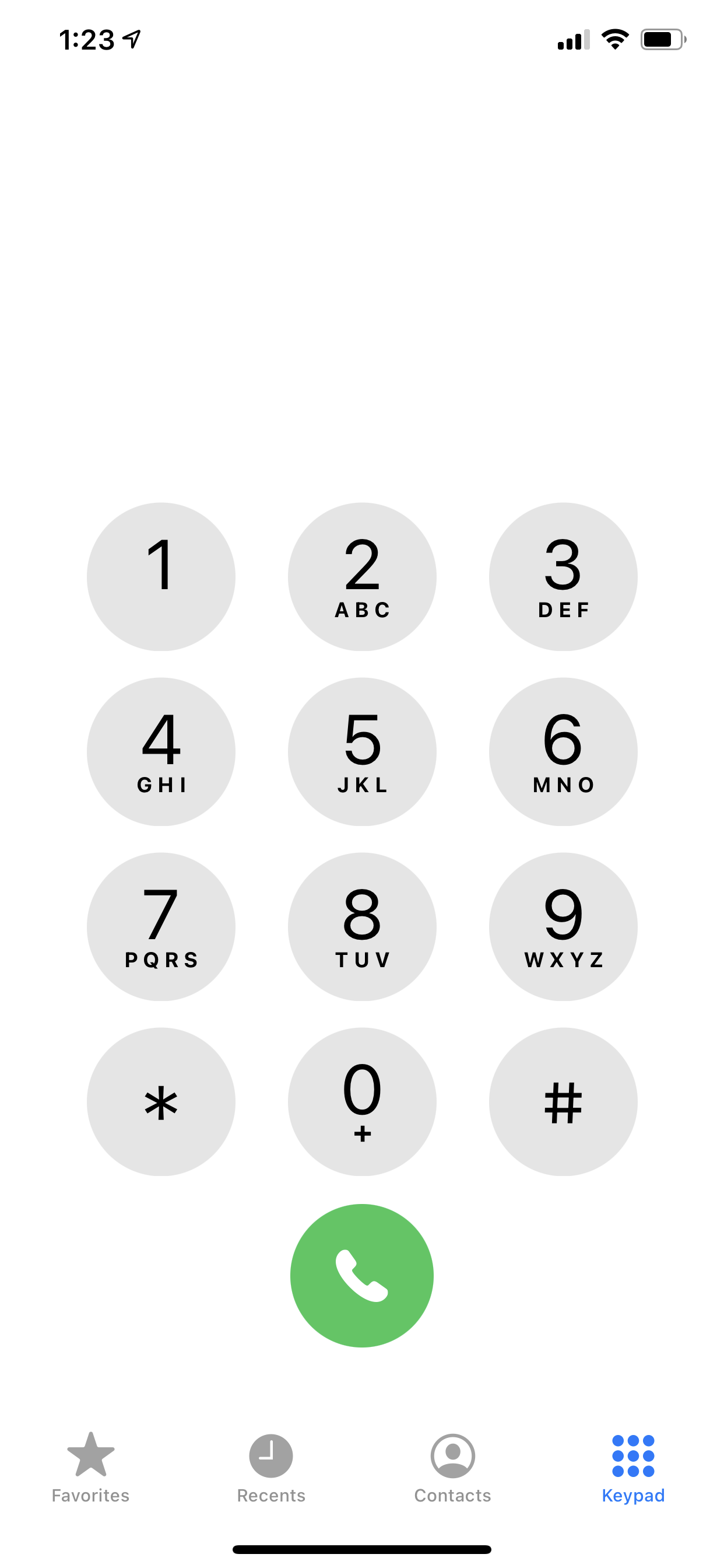Tap the hash pound key

tap(563, 1101)
